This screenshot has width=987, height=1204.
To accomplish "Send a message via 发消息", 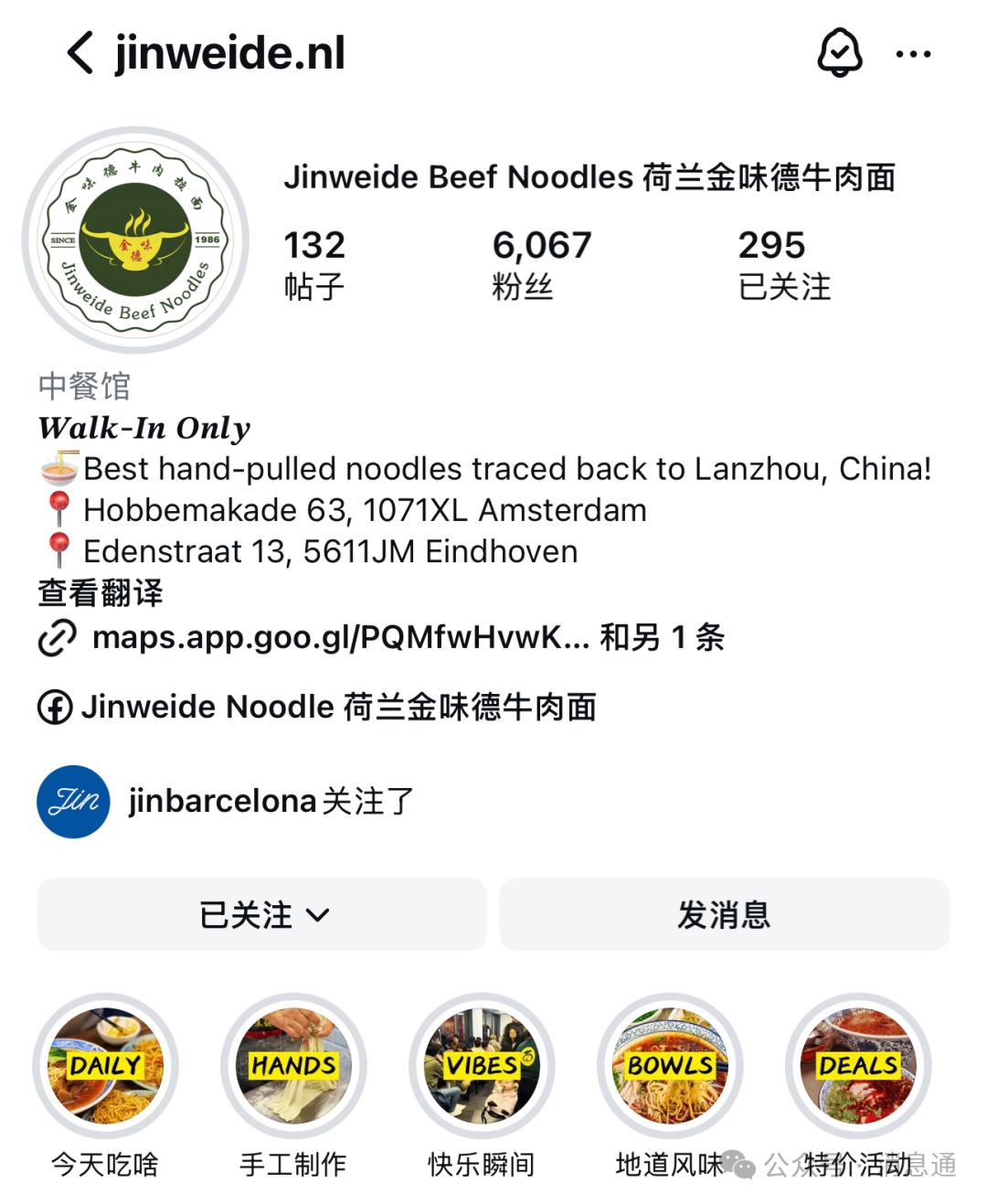I will pos(724,914).
